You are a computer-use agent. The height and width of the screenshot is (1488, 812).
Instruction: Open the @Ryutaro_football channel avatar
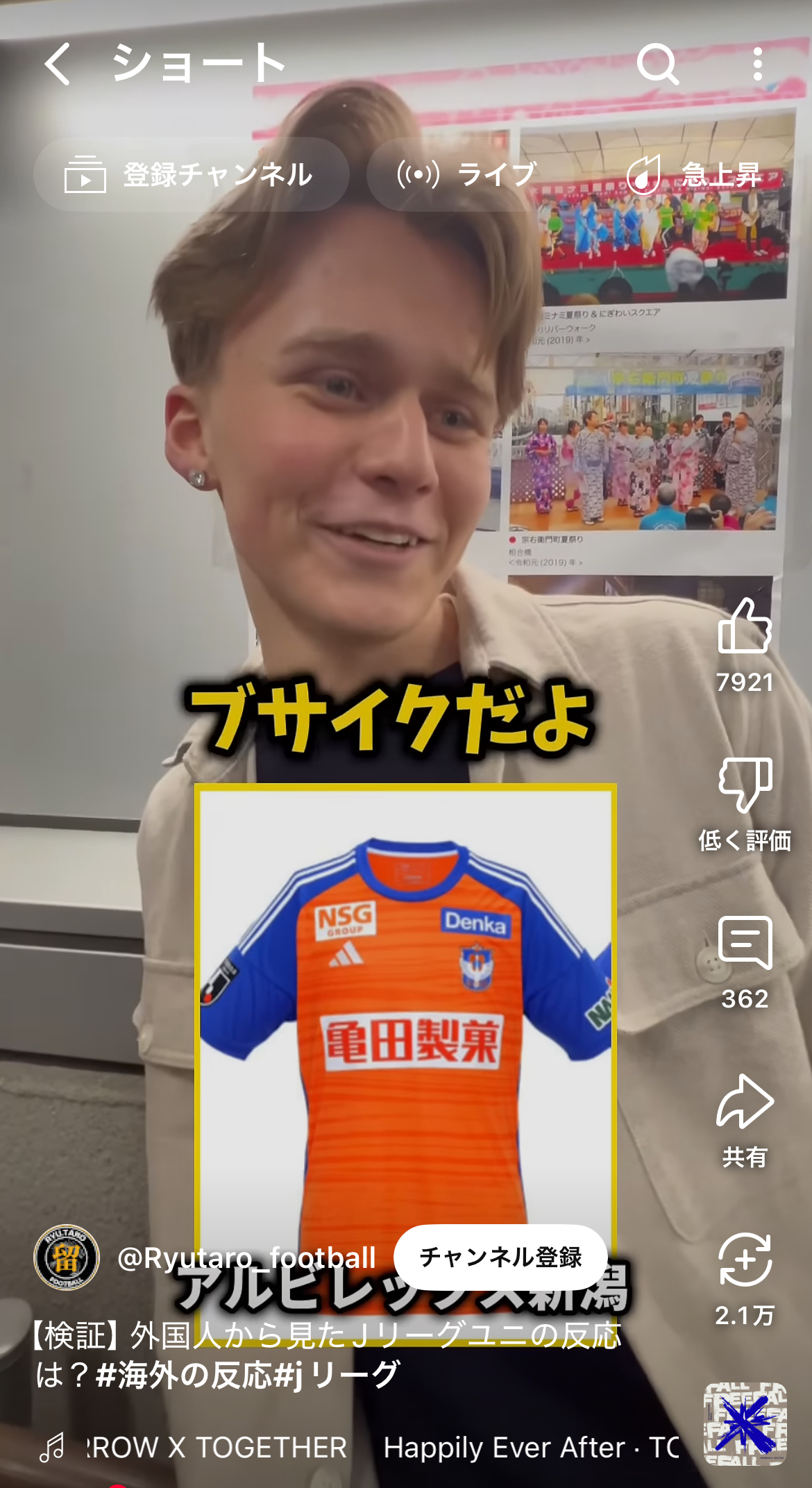pyautogui.click(x=67, y=1257)
